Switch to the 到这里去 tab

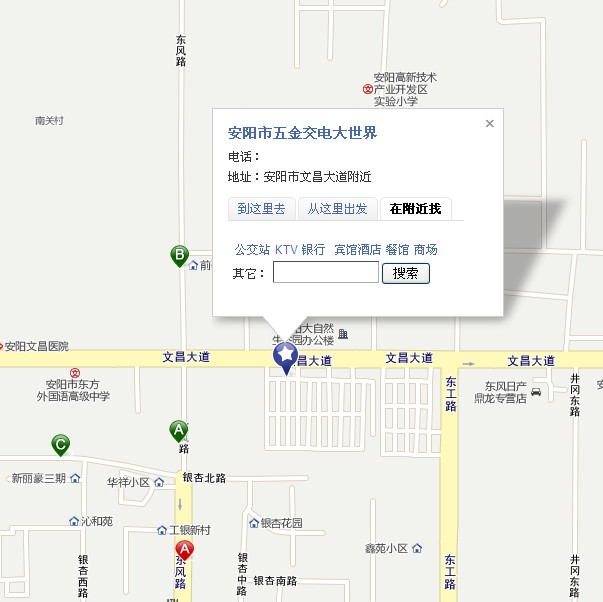(x=261, y=209)
